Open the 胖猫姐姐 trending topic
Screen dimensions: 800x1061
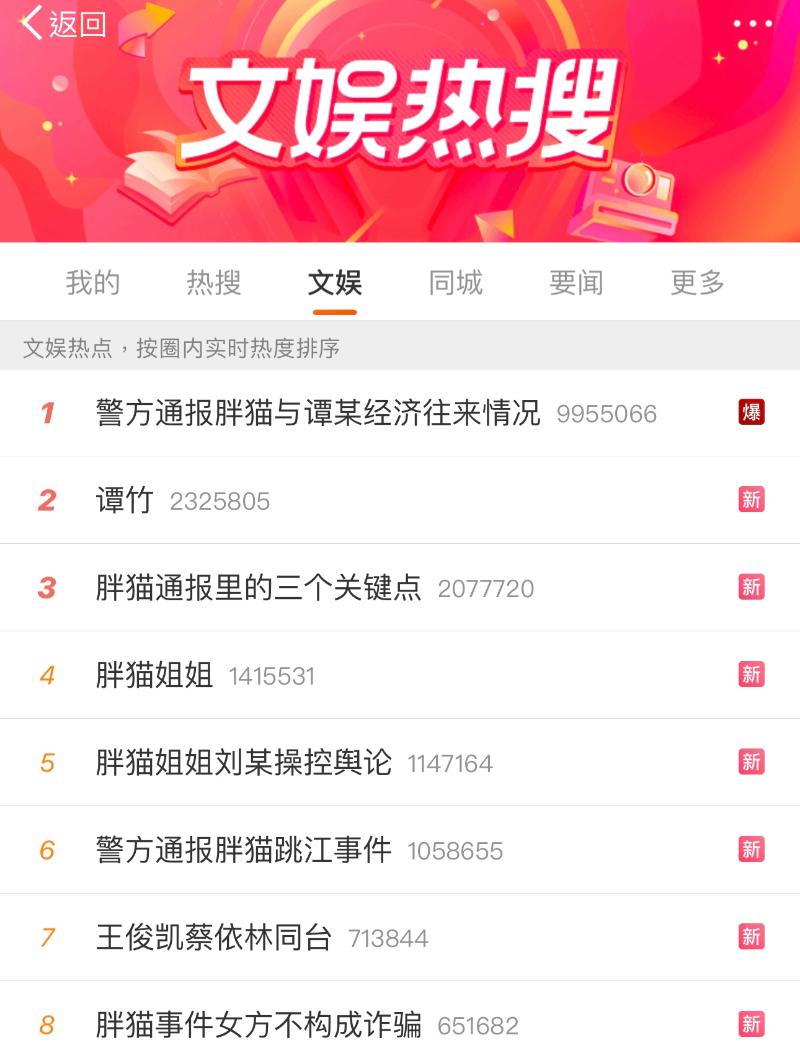[155, 675]
